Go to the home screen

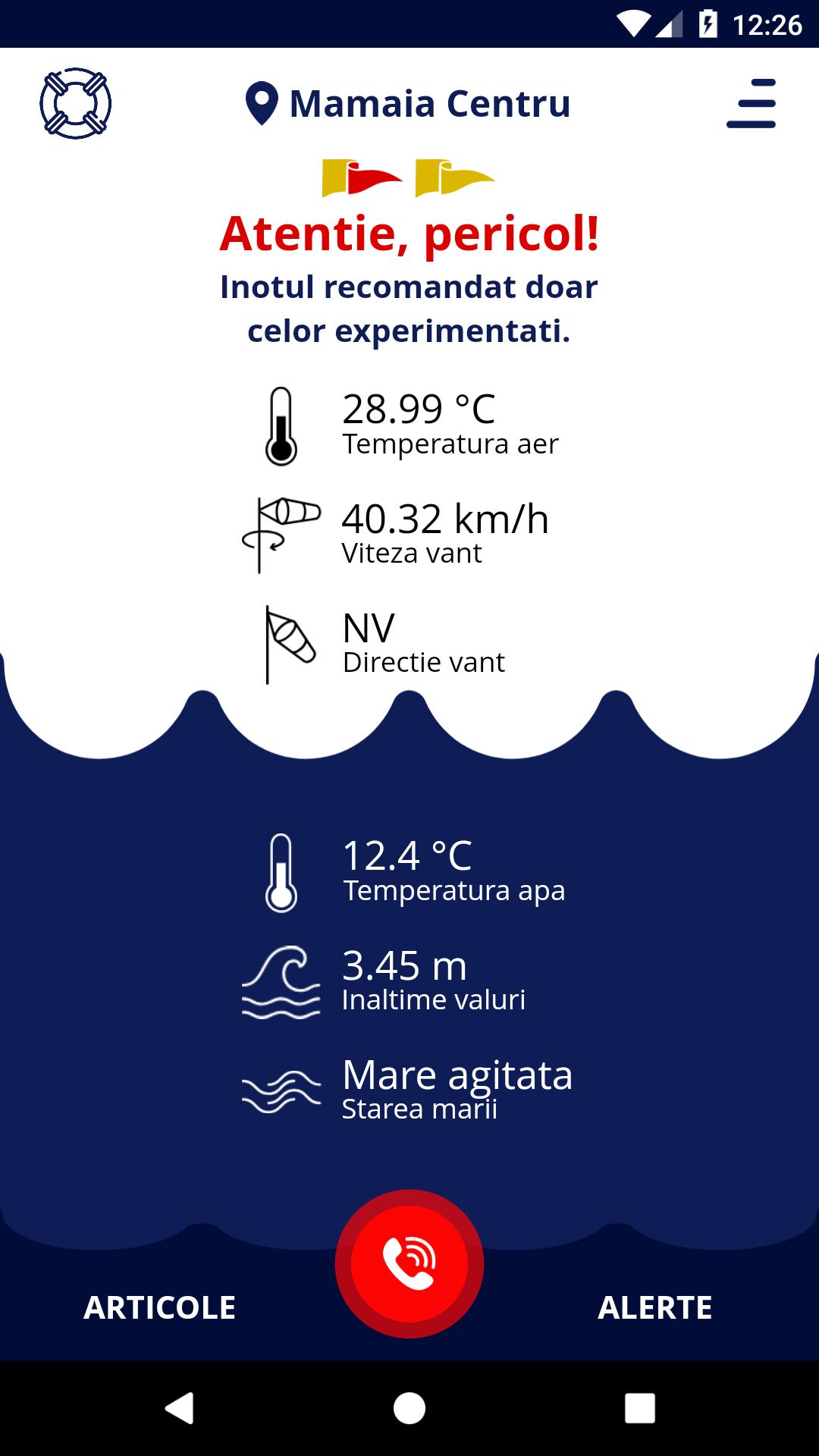coord(409,1408)
